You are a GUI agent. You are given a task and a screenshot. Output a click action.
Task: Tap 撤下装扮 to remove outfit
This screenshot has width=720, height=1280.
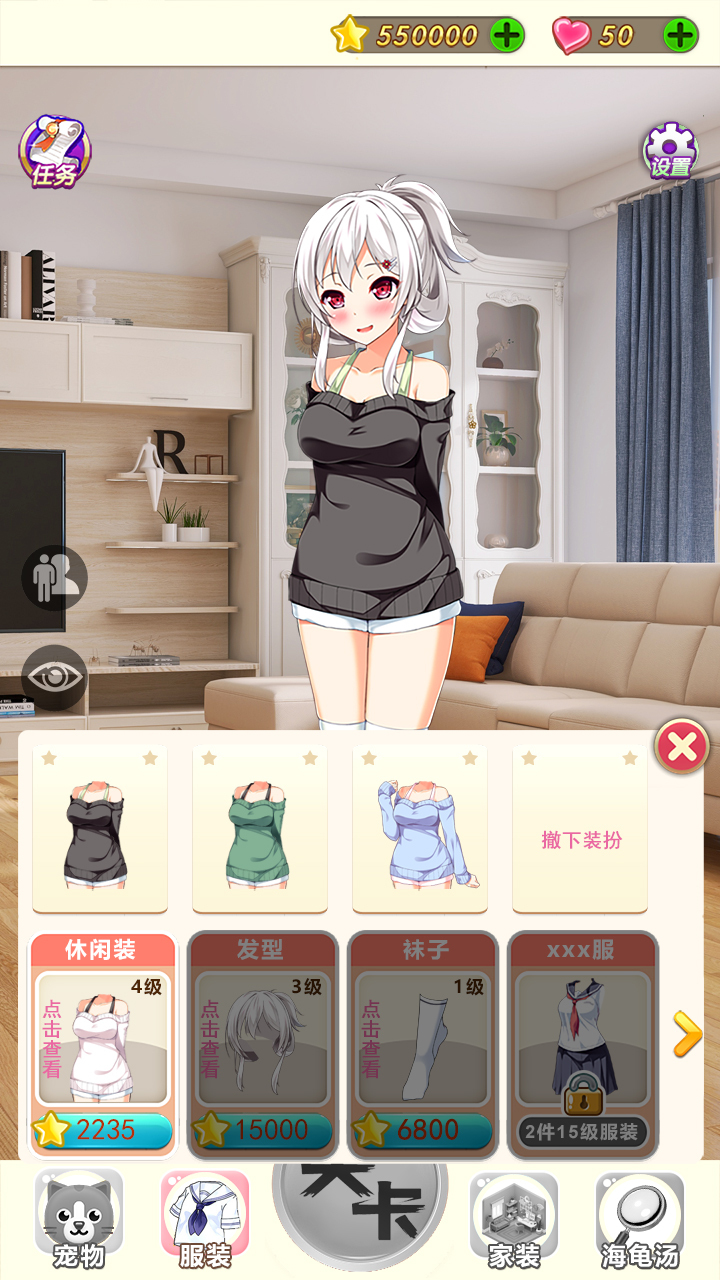tap(581, 829)
